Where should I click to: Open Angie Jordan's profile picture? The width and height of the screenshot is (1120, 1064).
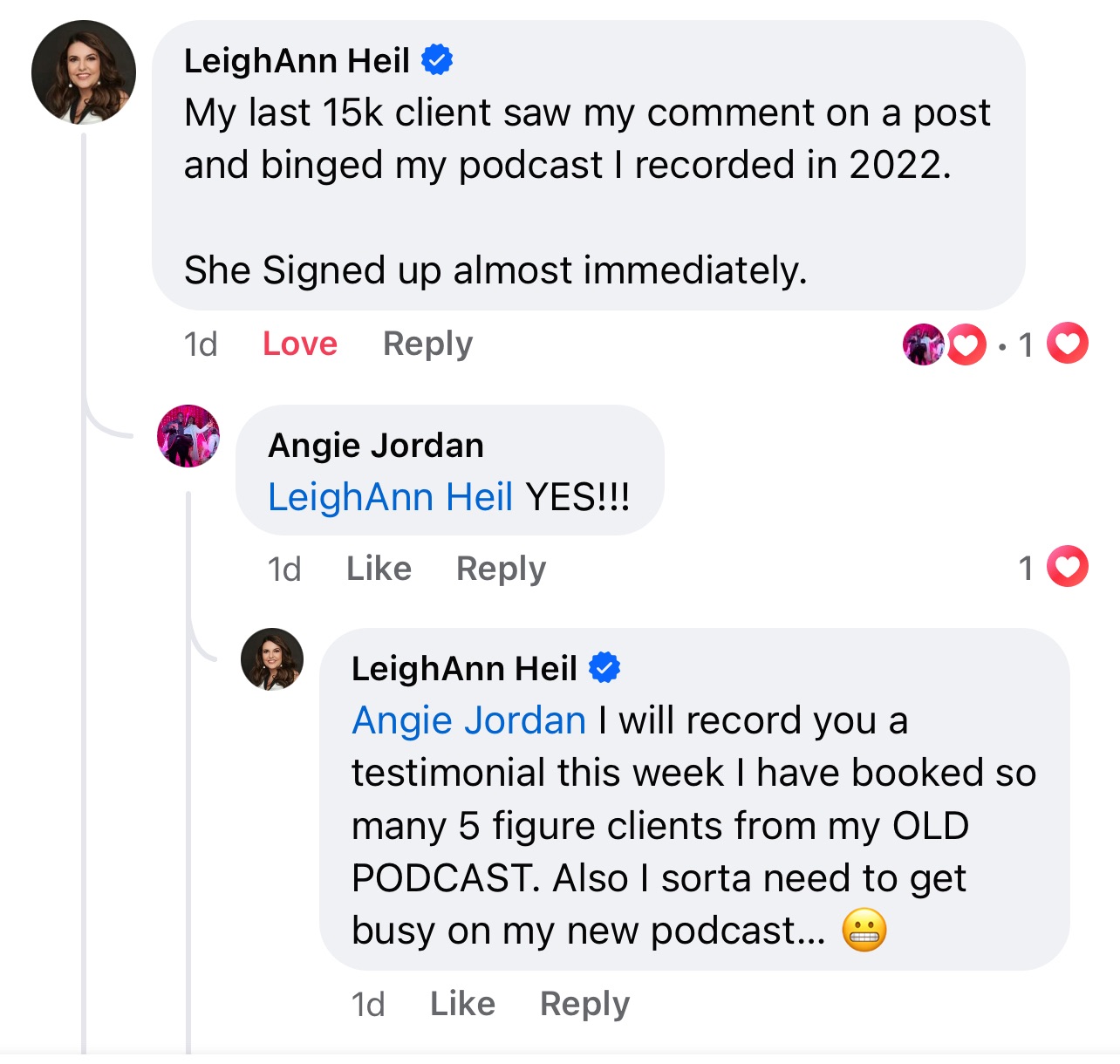(188, 436)
